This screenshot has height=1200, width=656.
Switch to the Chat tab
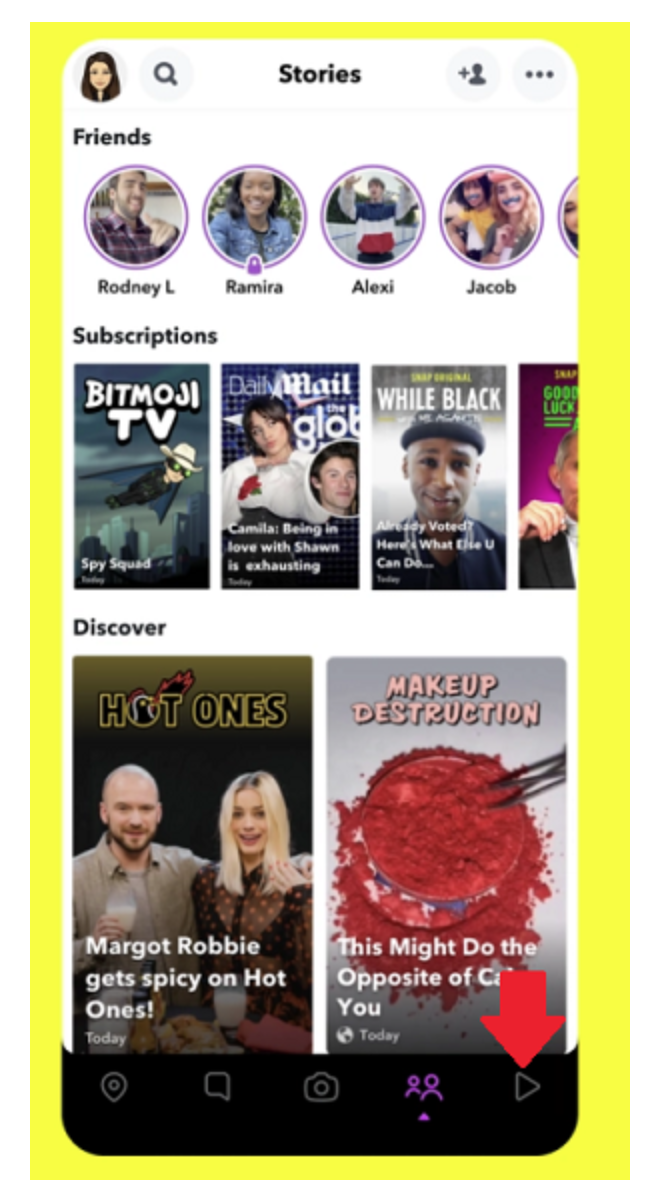(217, 1087)
